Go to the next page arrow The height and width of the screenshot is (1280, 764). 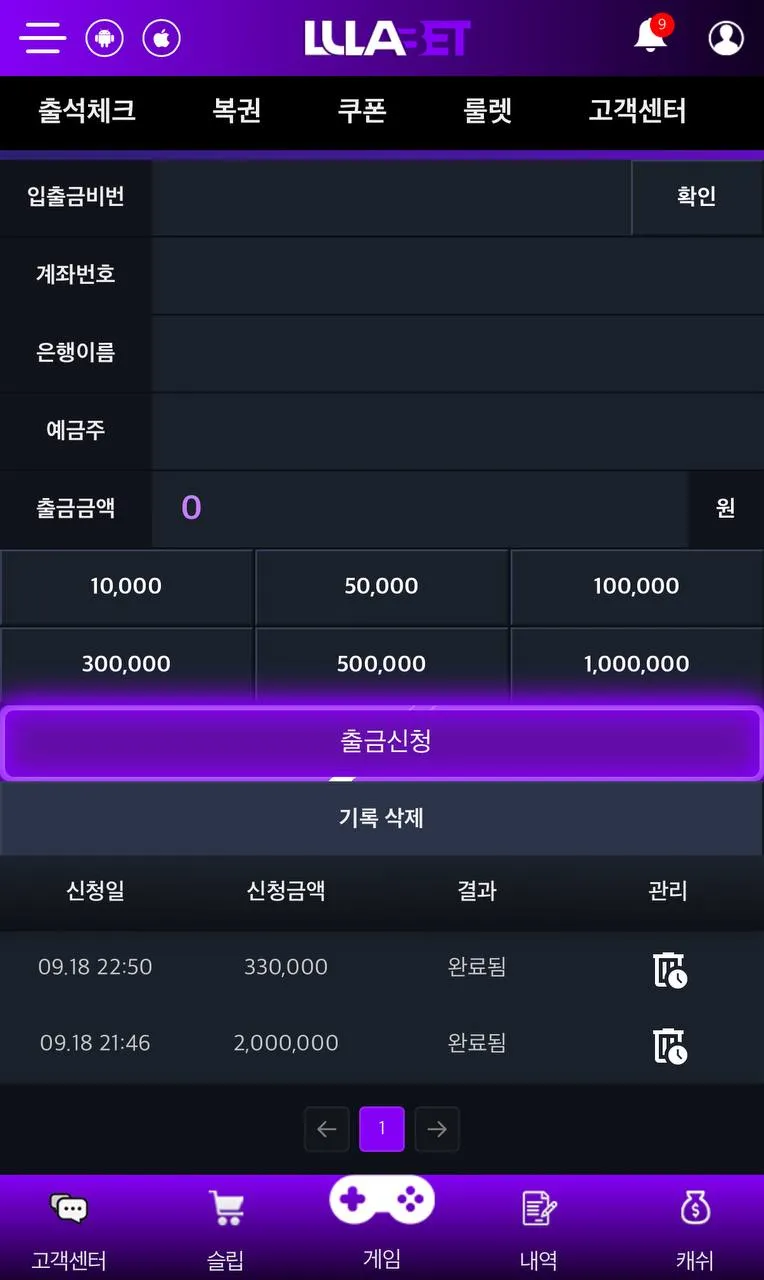(437, 1129)
